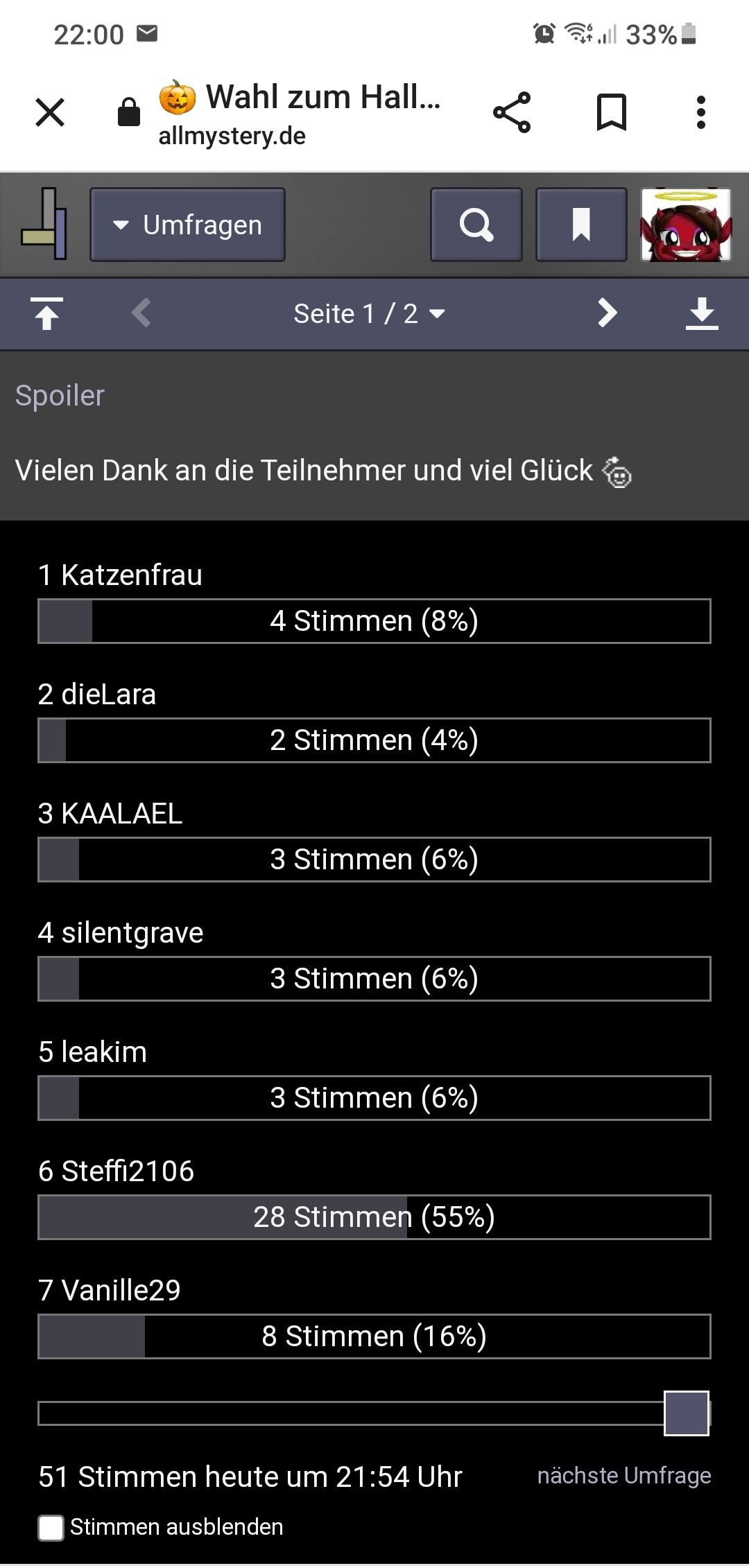Open the site search
This screenshot has height=1568, width=749.
(476, 225)
